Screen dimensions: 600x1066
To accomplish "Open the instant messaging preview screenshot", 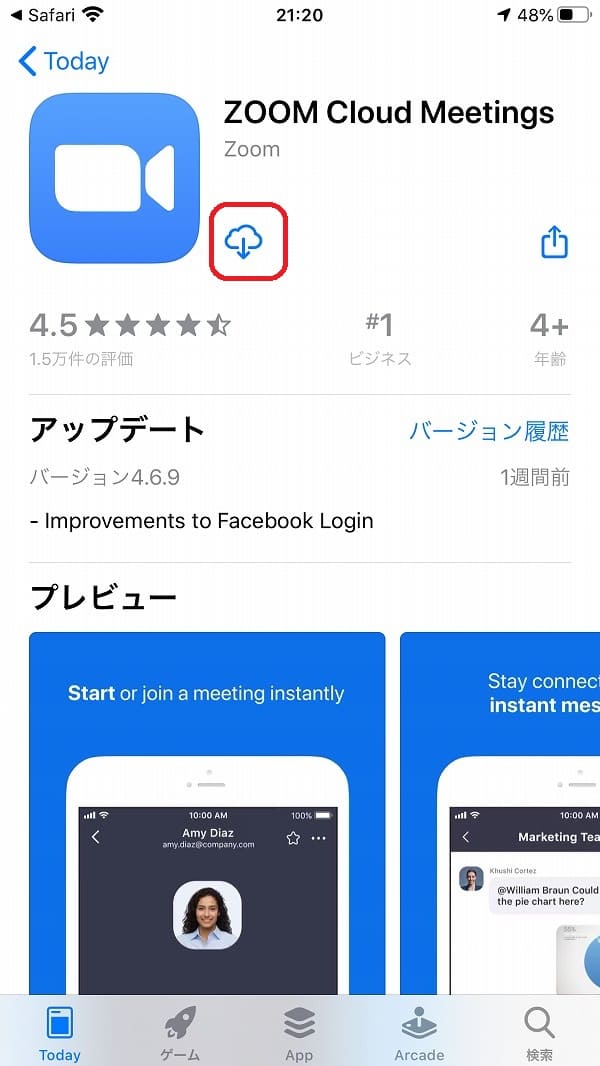I will 500,813.
